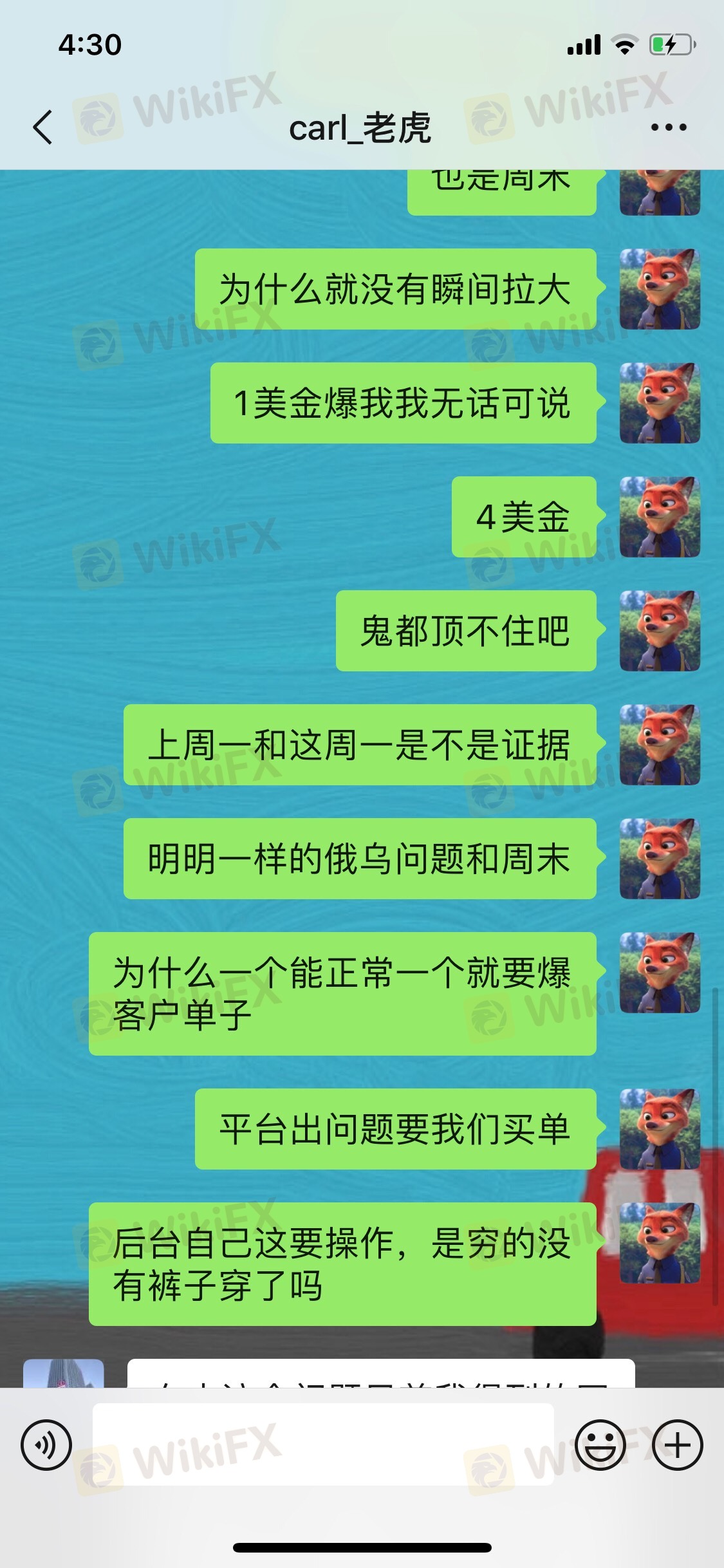Go back from carl_老虎 chat

pos(42,127)
